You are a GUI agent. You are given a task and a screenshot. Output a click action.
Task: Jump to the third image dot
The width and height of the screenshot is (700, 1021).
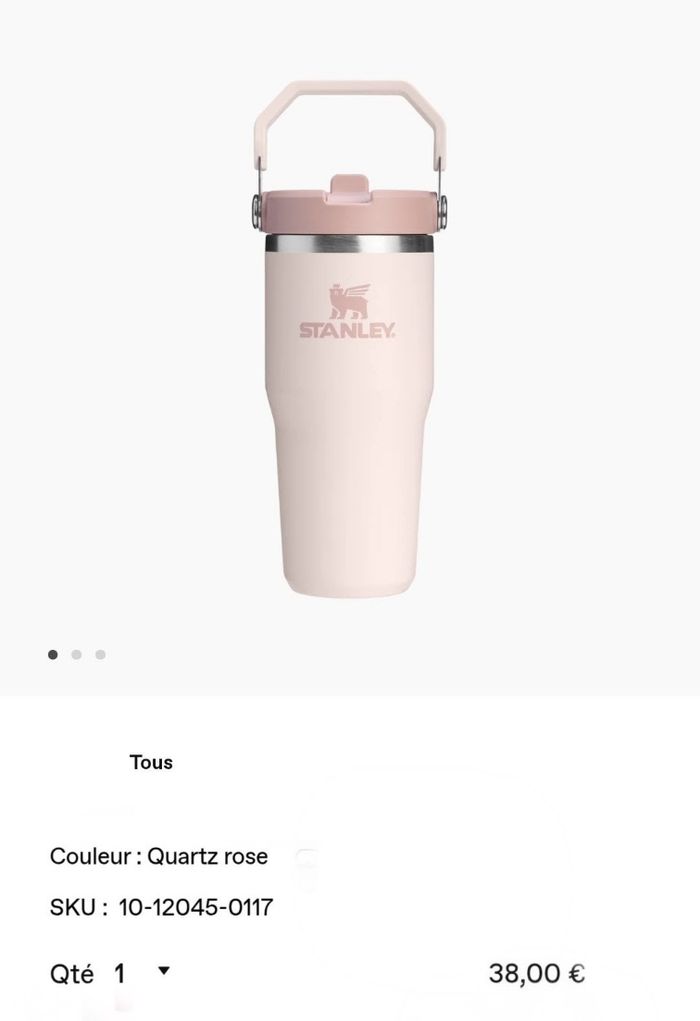click(x=100, y=655)
